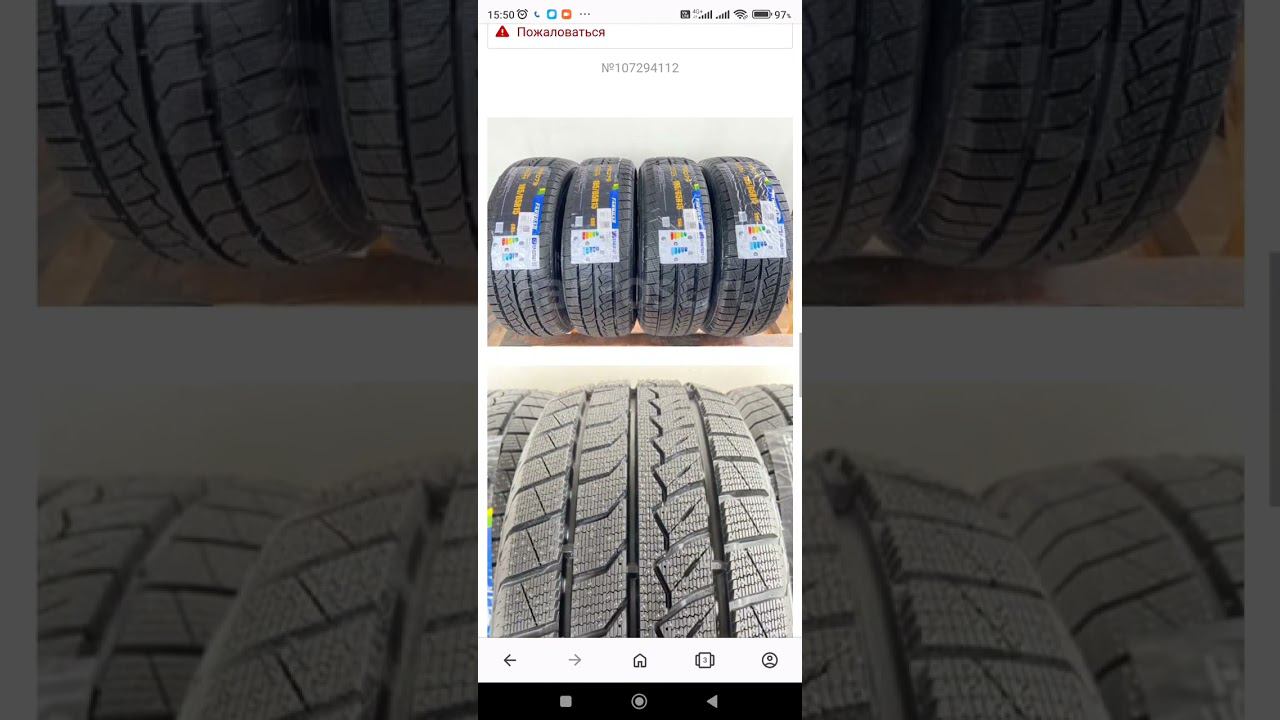Go forward in the browser toolbar
Viewport: 1280px width, 720px height.
575,660
